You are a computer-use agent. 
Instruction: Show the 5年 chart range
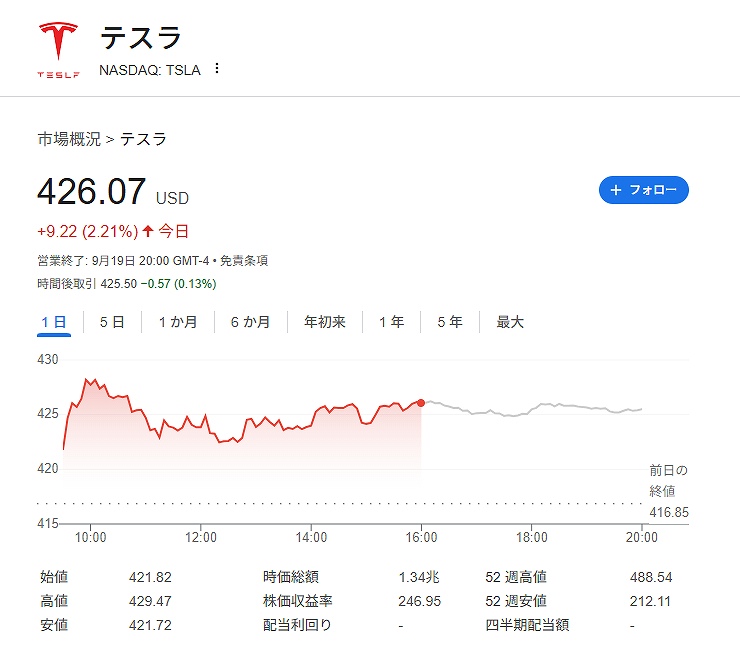450,322
